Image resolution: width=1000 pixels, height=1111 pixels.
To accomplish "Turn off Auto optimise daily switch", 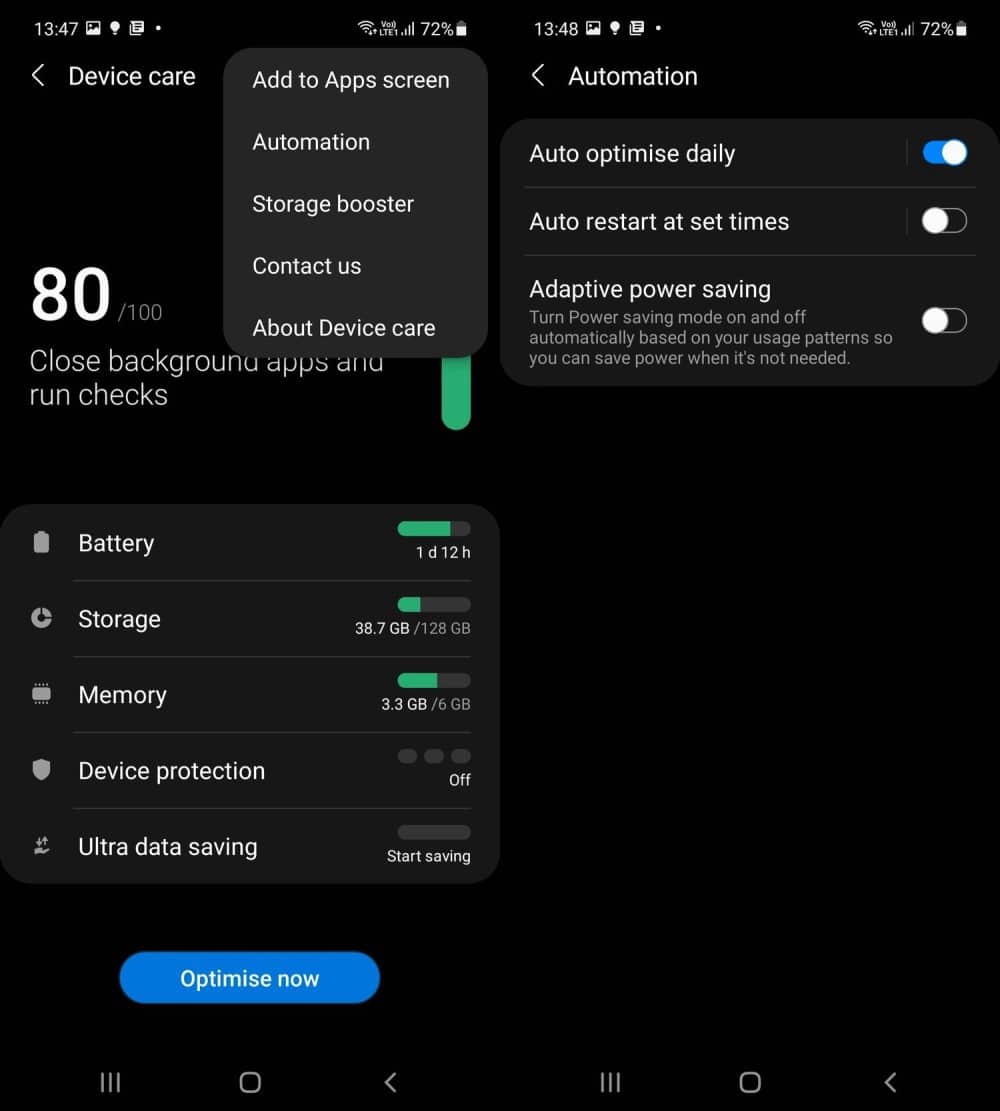I will 944,153.
